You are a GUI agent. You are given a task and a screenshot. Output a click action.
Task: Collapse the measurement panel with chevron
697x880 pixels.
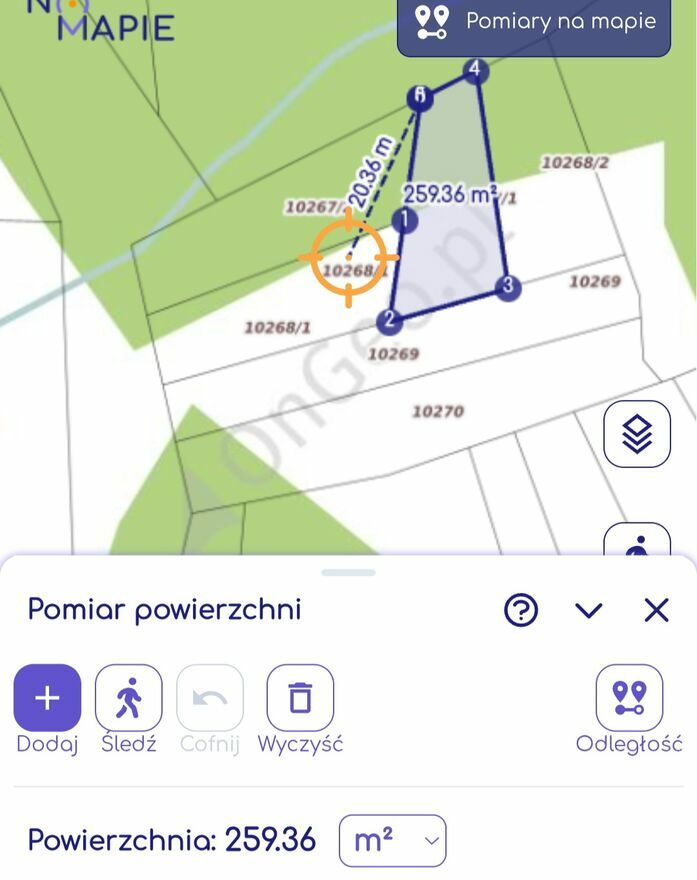[589, 610]
